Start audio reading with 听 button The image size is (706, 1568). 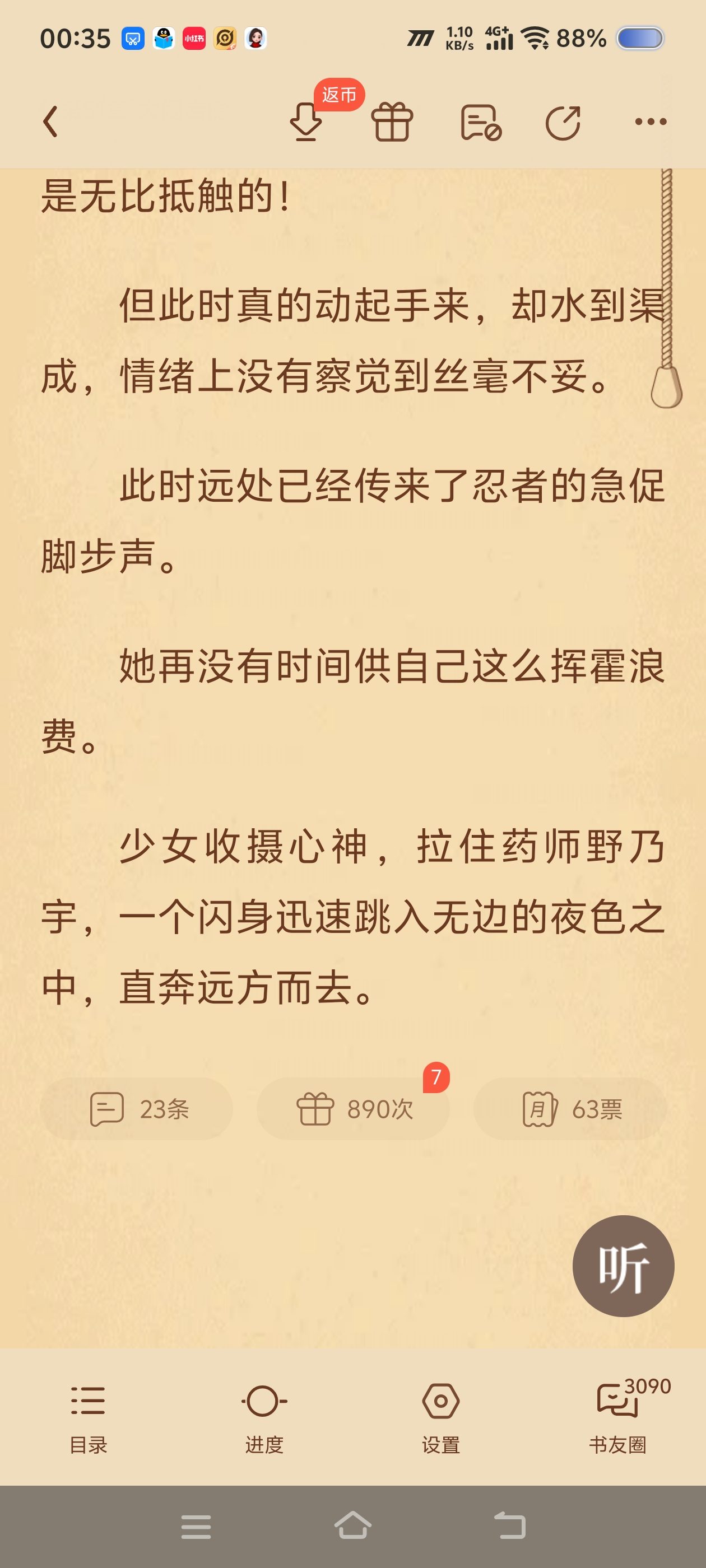point(623,1266)
